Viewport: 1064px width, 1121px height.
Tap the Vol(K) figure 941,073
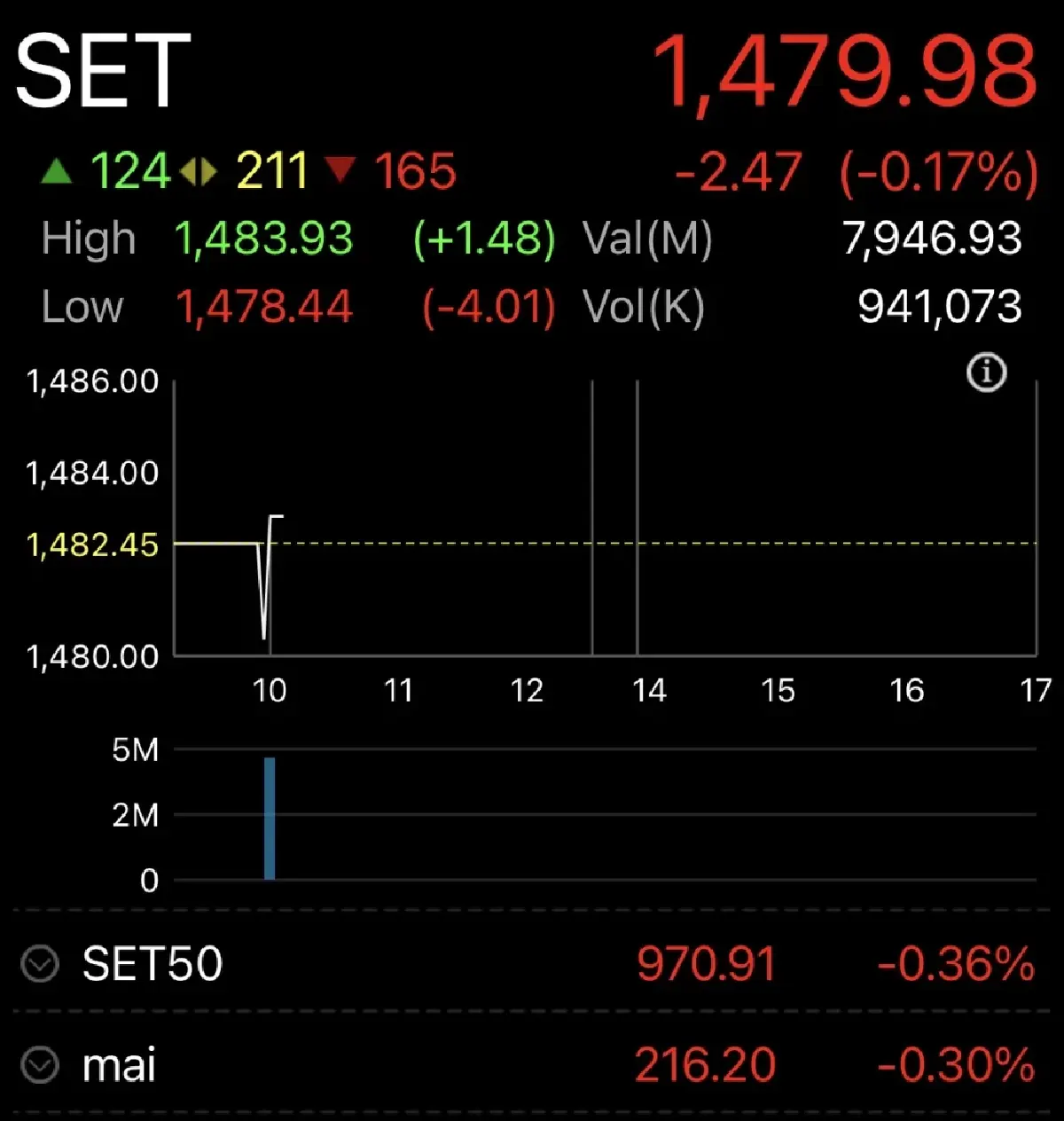pos(939,307)
